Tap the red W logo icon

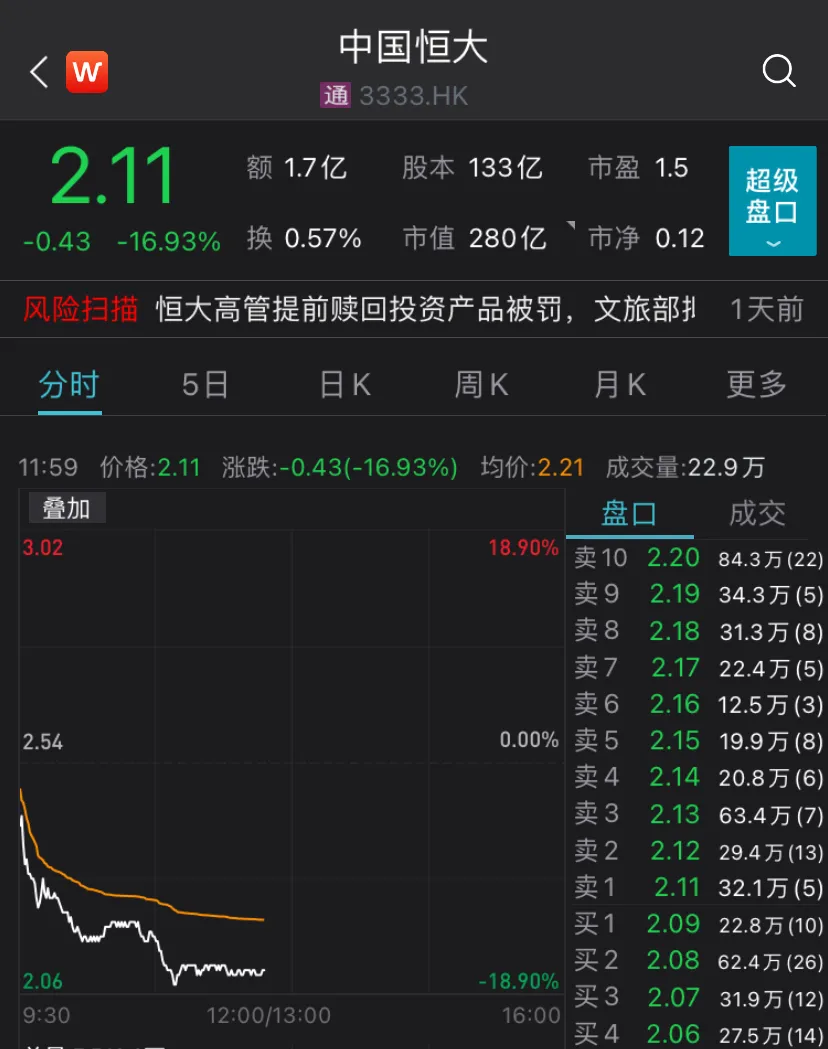tap(87, 72)
